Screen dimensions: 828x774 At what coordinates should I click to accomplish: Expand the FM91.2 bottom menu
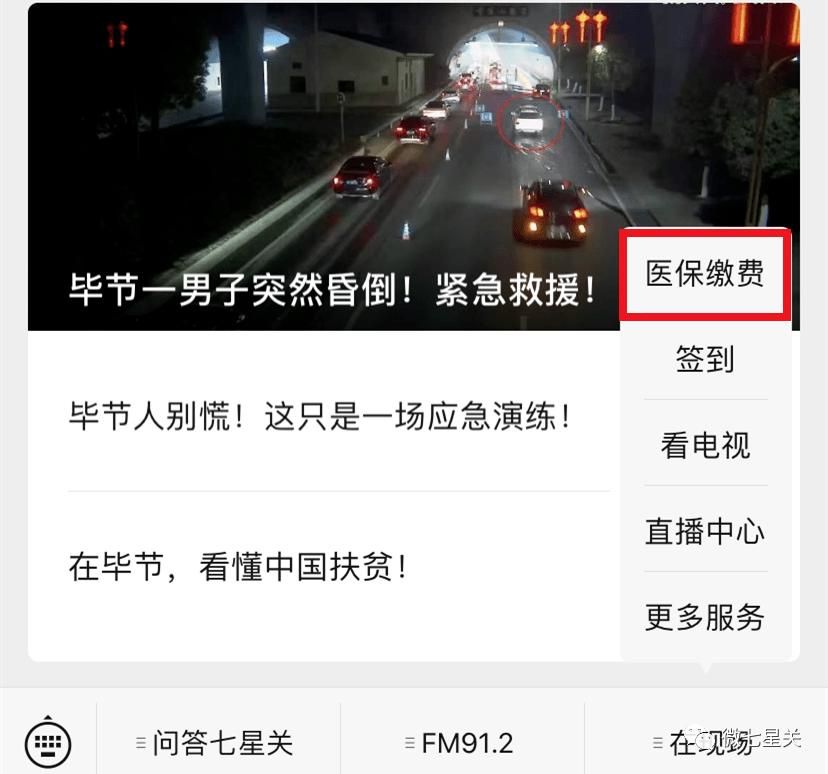click(462, 742)
